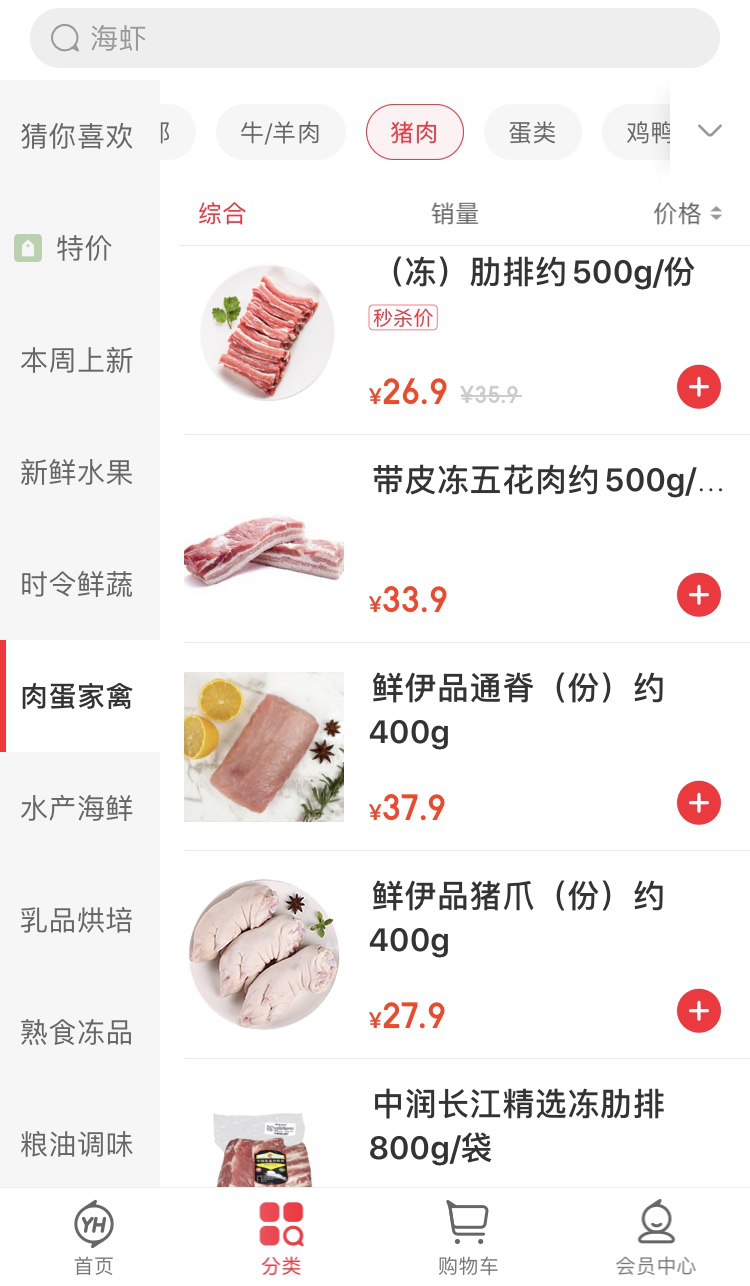Add 带皮冻五花肉 using plus icon

pos(699,595)
